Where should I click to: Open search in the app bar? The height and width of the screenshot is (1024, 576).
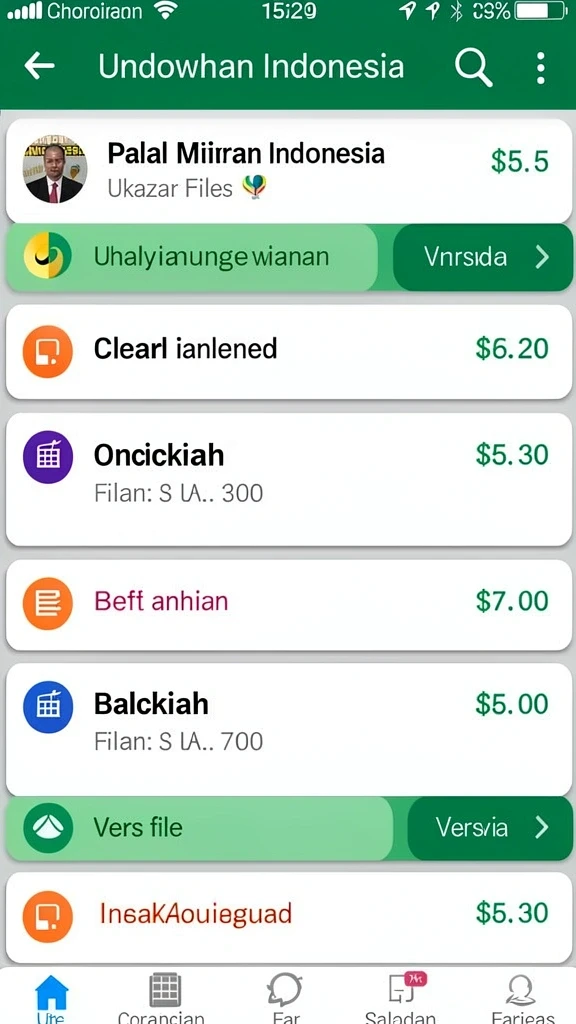click(473, 66)
